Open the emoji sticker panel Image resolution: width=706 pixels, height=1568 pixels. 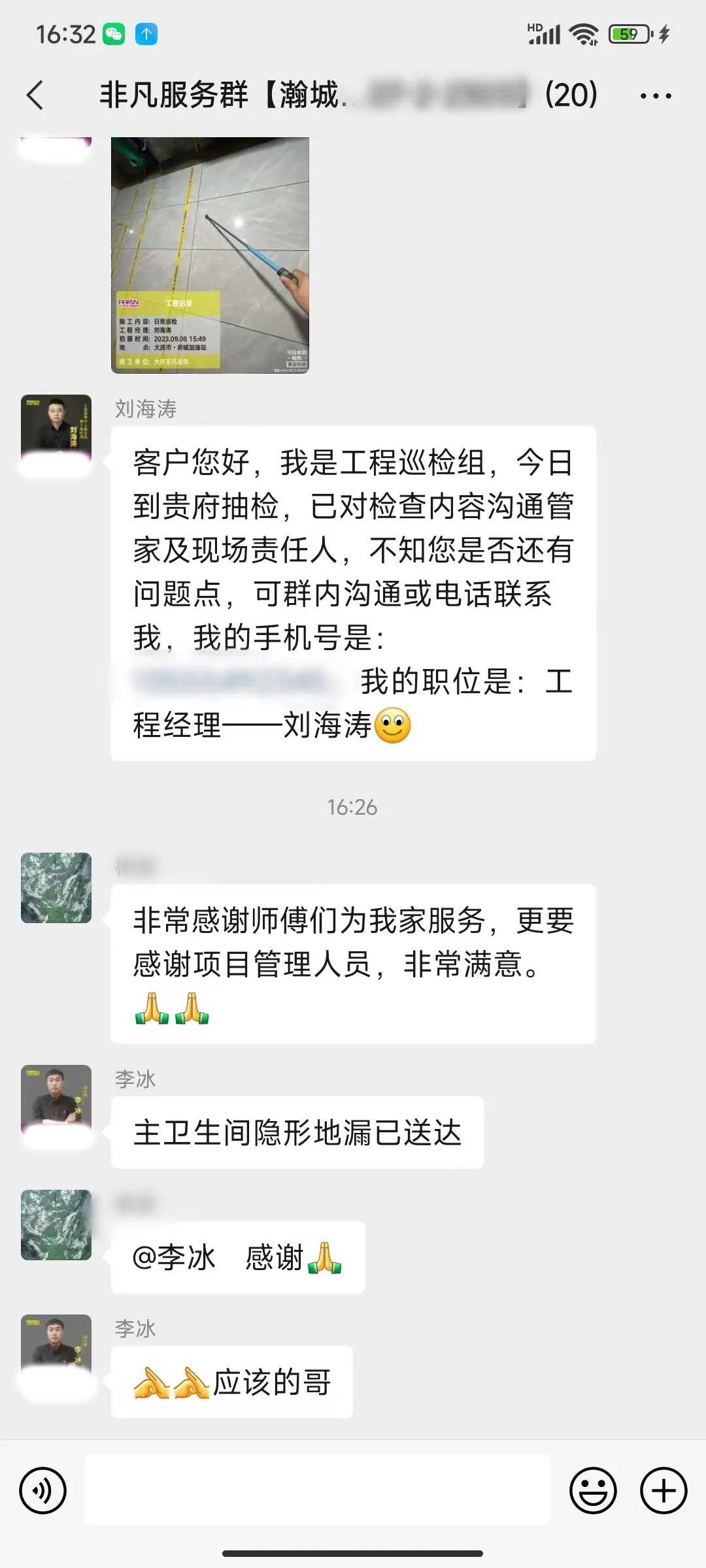pyautogui.click(x=593, y=1491)
